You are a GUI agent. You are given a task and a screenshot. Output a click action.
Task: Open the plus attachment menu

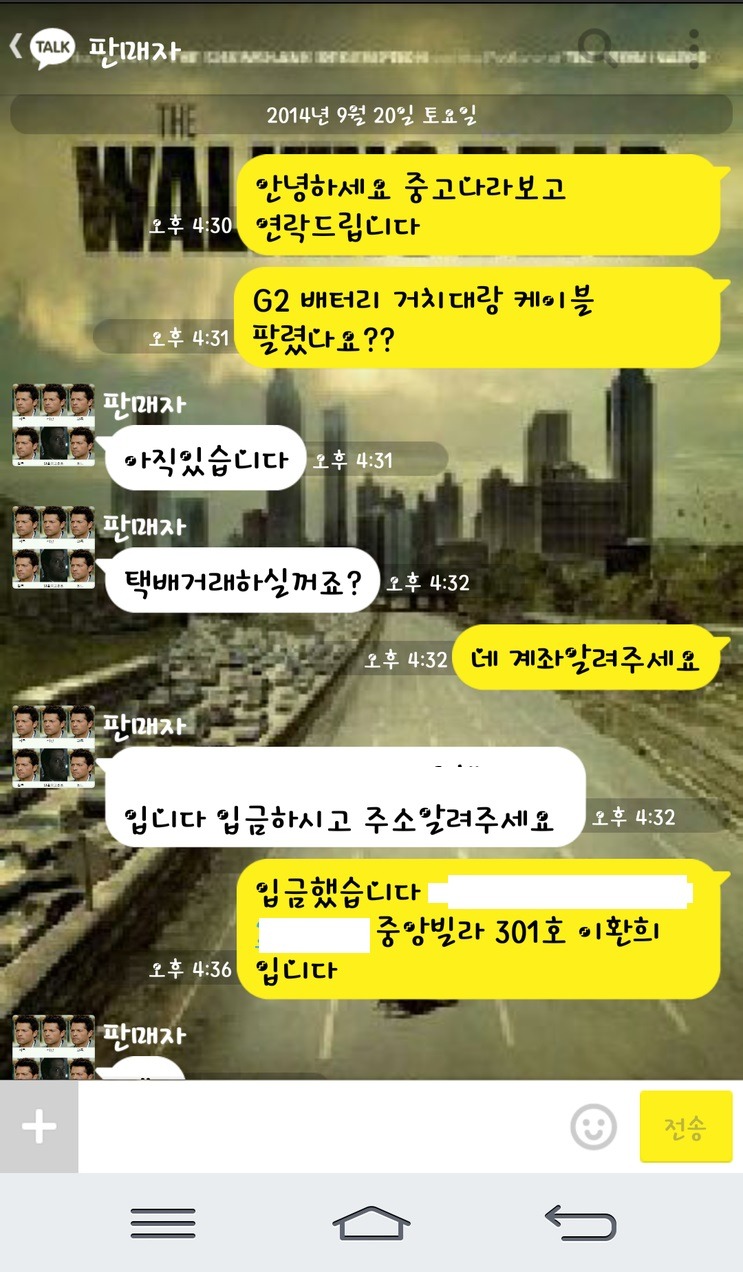point(39,1127)
